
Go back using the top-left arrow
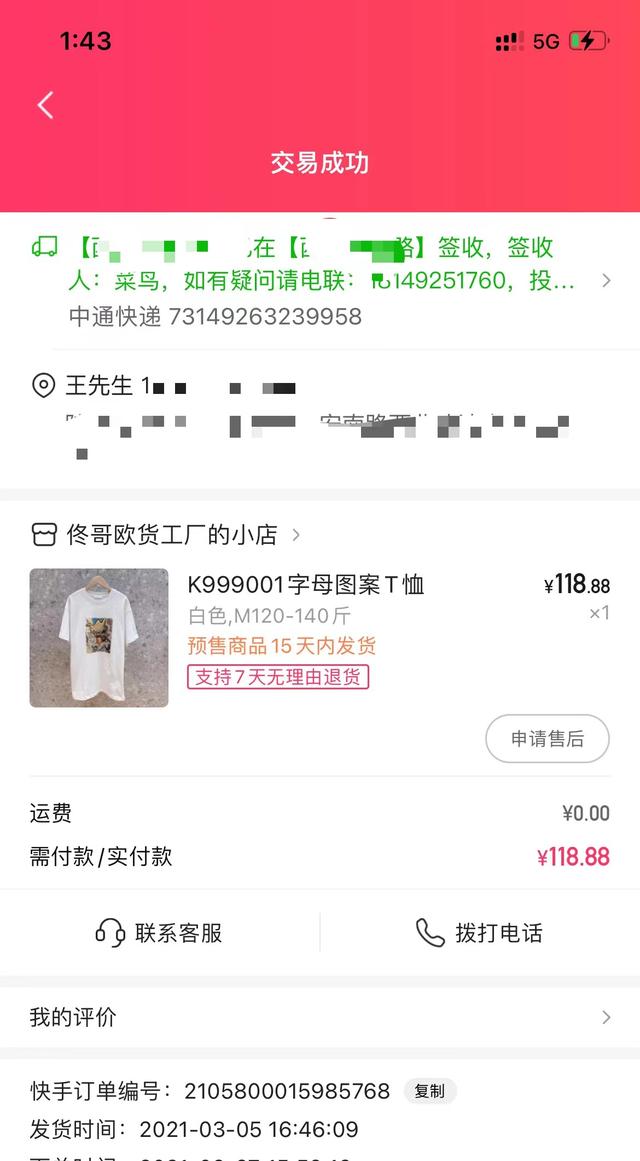pyautogui.click(x=45, y=105)
